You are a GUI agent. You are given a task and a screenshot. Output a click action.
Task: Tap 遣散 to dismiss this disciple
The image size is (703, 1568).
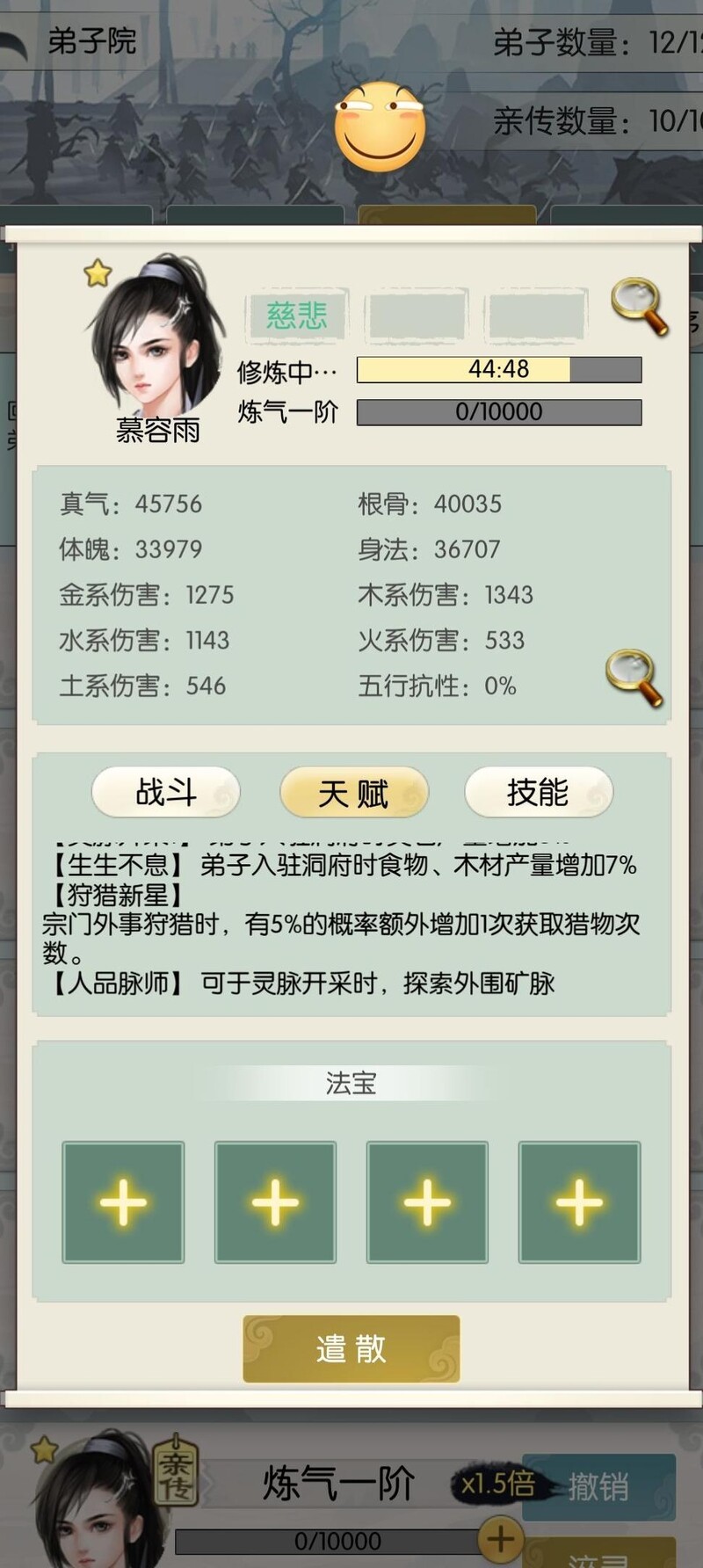click(x=351, y=1349)
